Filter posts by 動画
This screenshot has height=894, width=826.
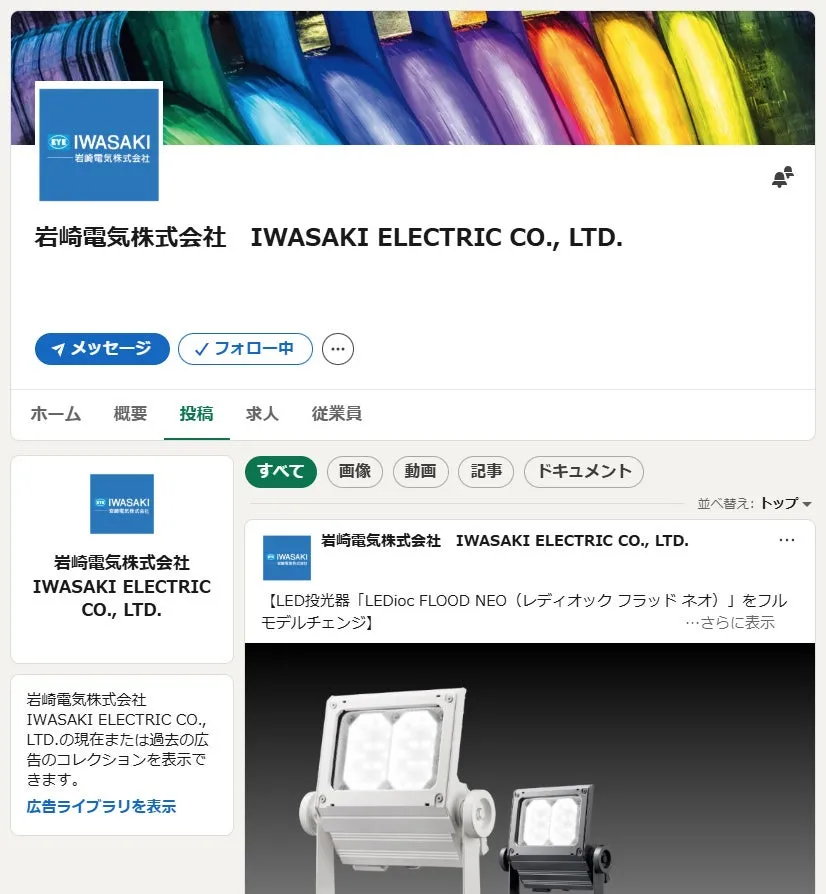pyautogui.click(x=420, y=472)
